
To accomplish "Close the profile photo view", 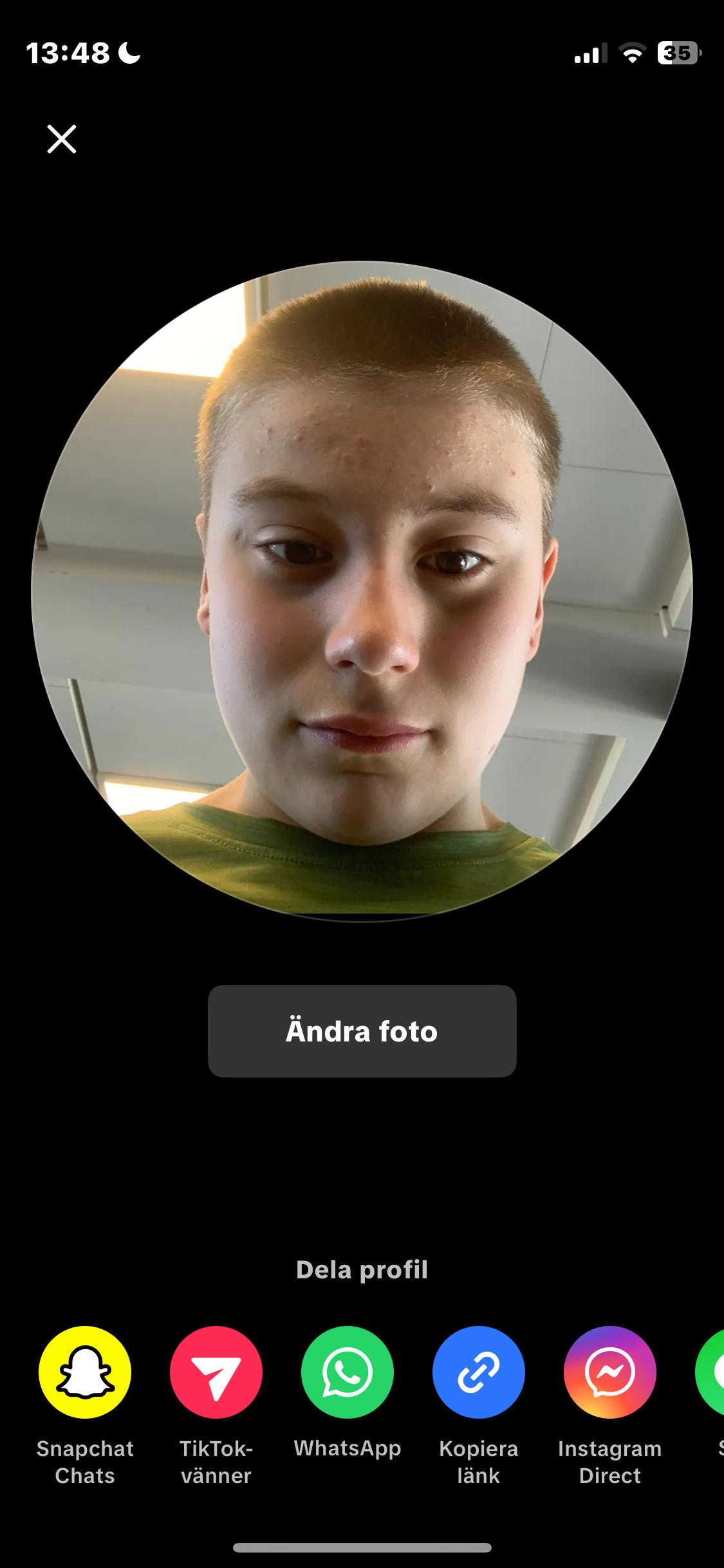I will click(x=62, y=139).
